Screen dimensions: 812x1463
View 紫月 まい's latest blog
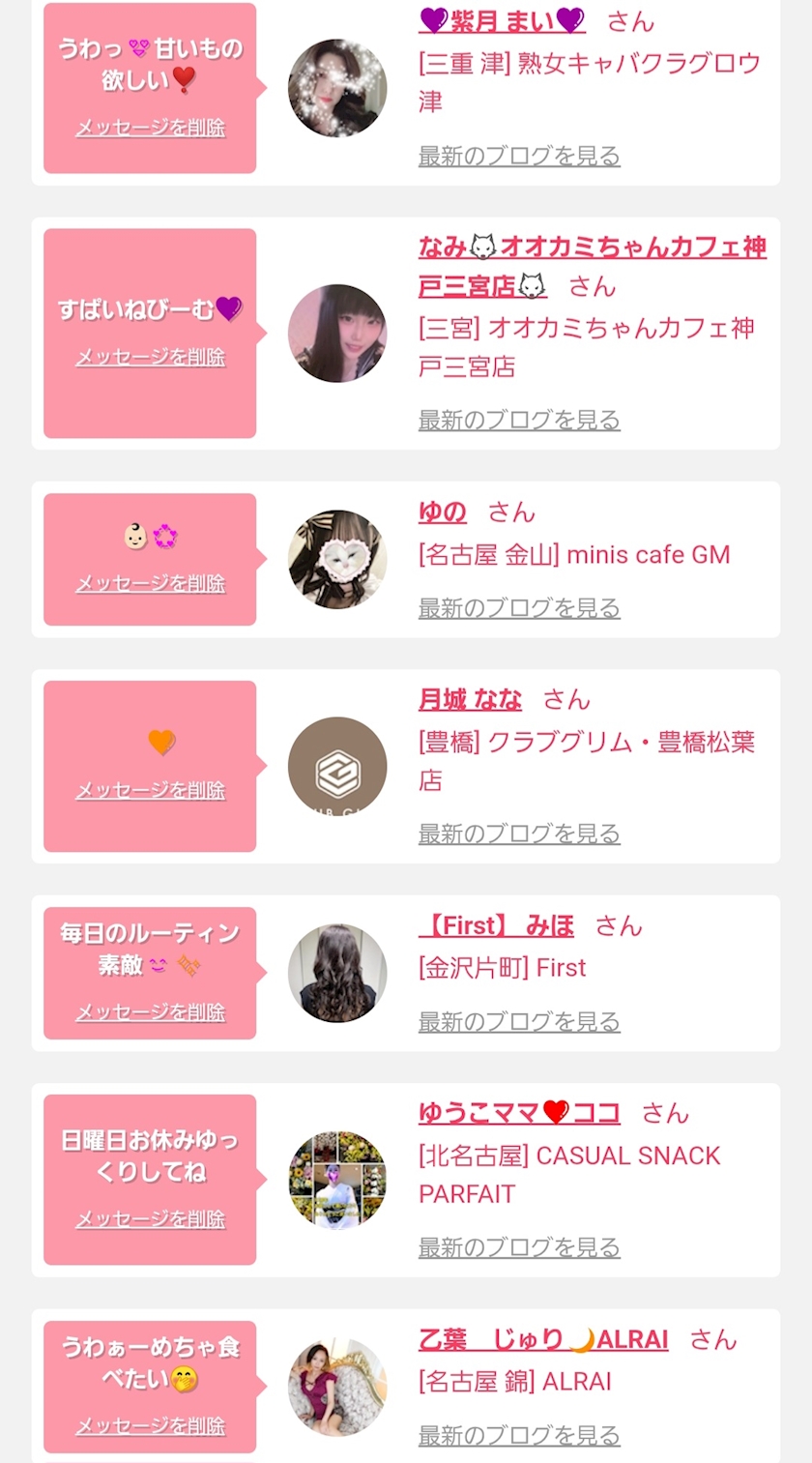[519, 156]
